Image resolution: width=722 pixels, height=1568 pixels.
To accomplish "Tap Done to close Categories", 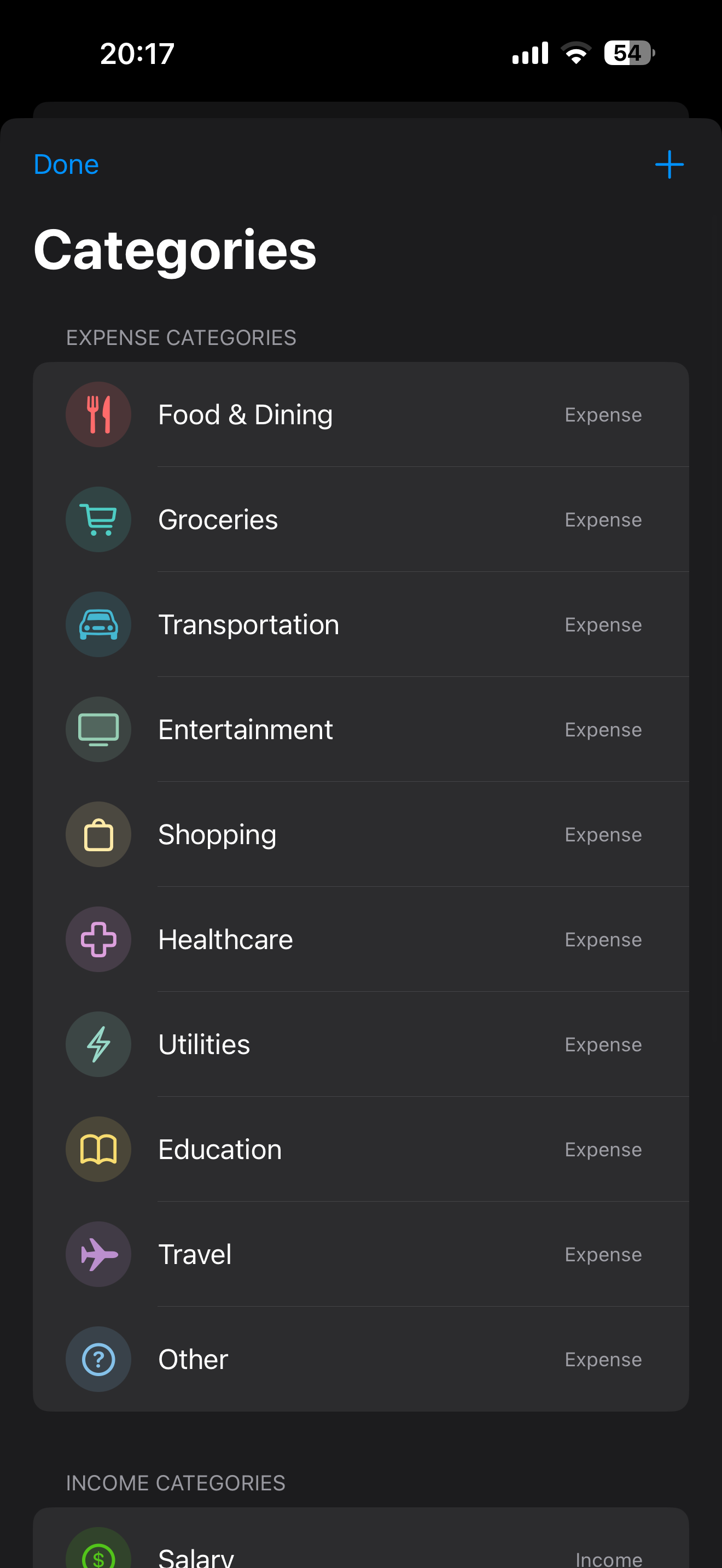I will click(66, 165).
